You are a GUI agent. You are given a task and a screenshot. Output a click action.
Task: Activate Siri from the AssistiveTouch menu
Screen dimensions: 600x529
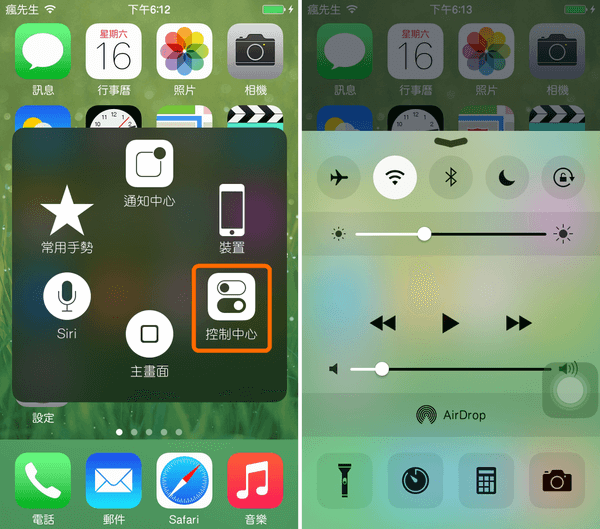coord(67,298)
